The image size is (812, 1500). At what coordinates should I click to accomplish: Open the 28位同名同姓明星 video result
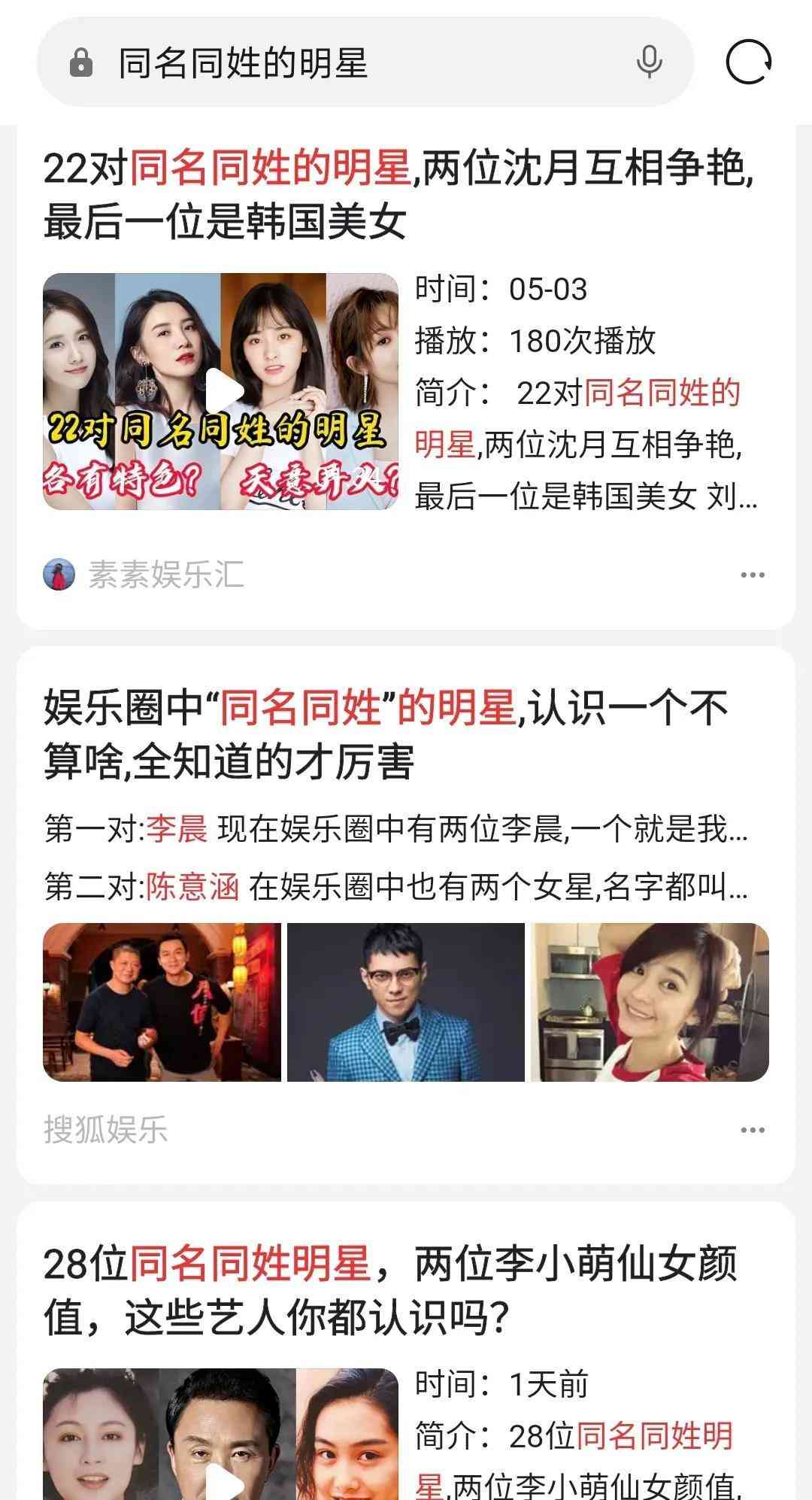(391, 1290)
